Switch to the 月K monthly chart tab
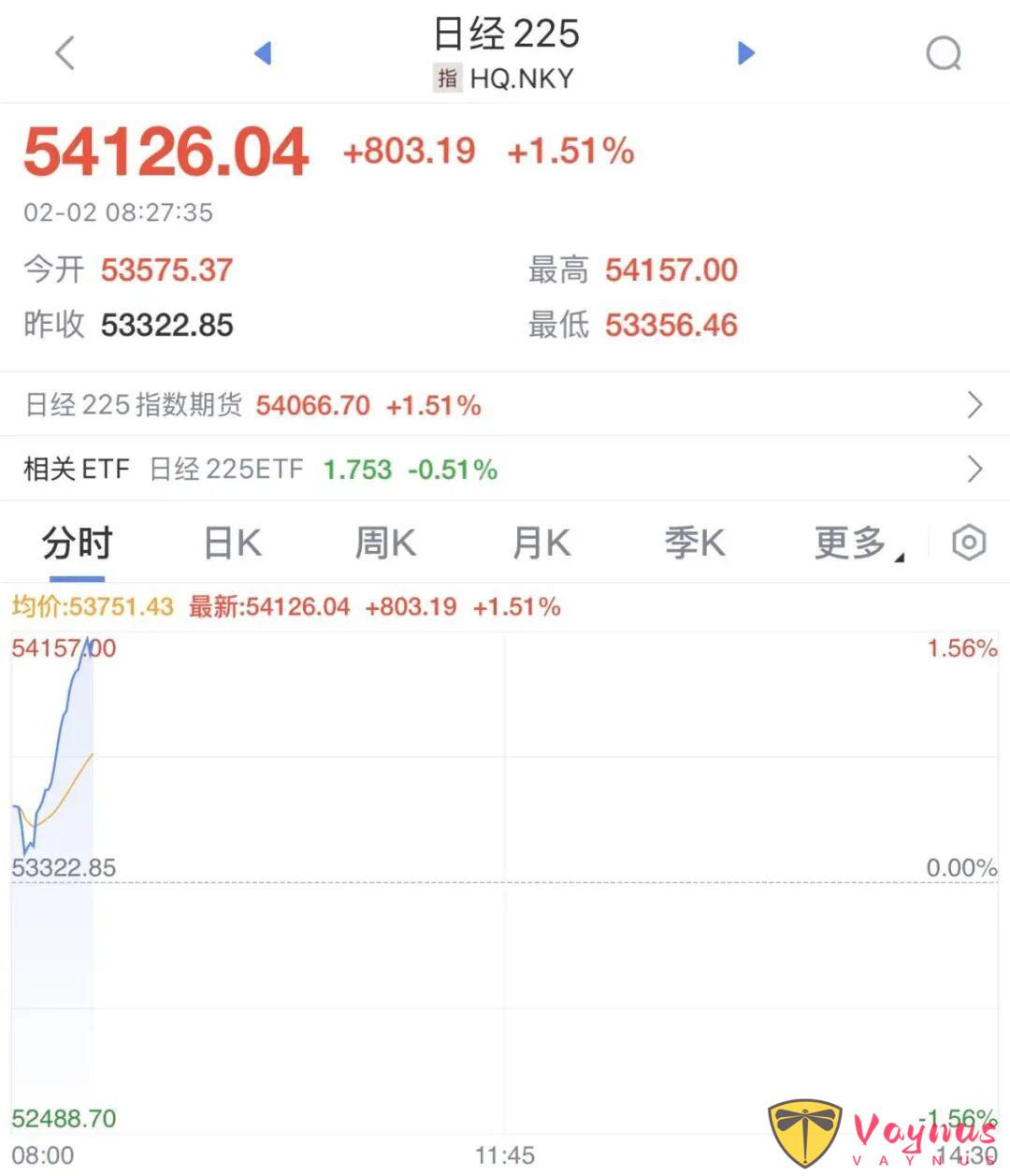 pyautogui.click(x=541, y=544)
